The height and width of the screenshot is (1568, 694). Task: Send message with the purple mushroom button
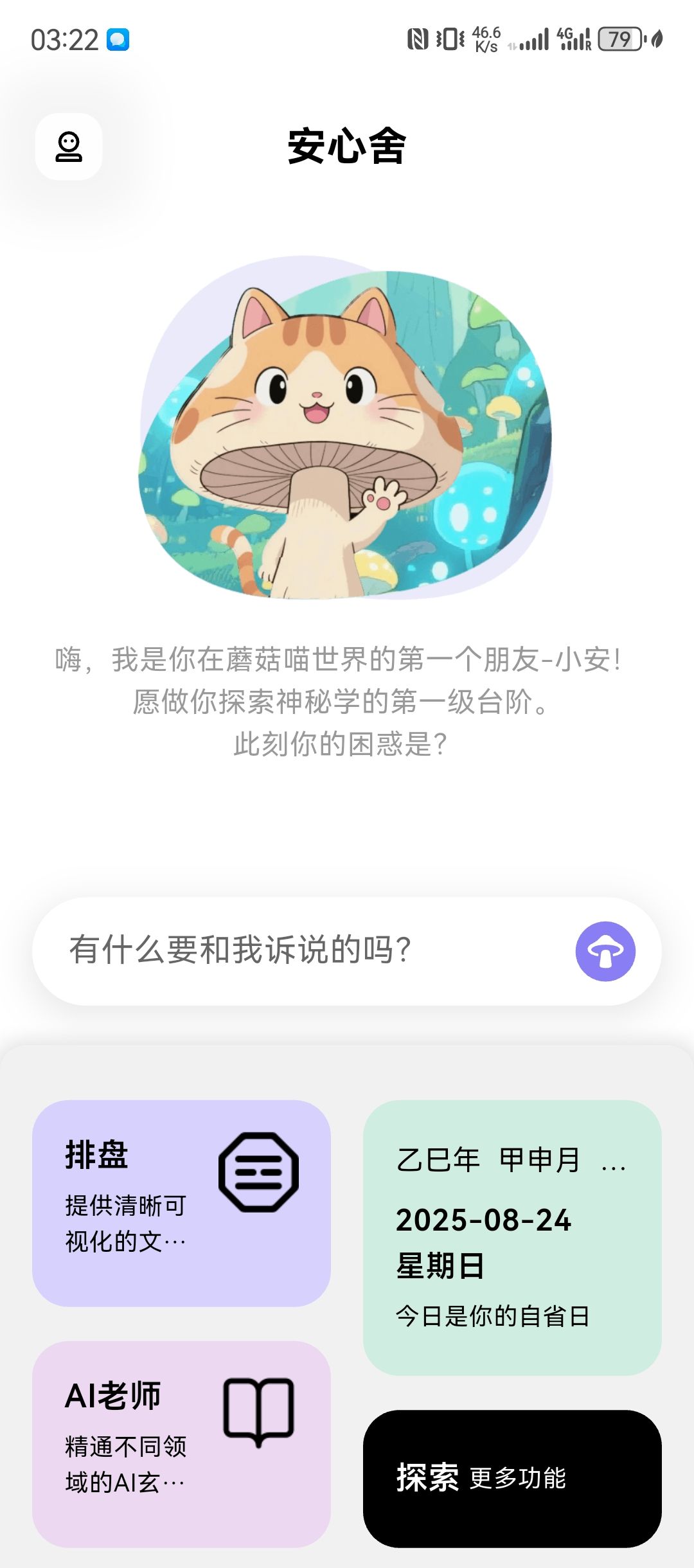click(x=605, y=951)
